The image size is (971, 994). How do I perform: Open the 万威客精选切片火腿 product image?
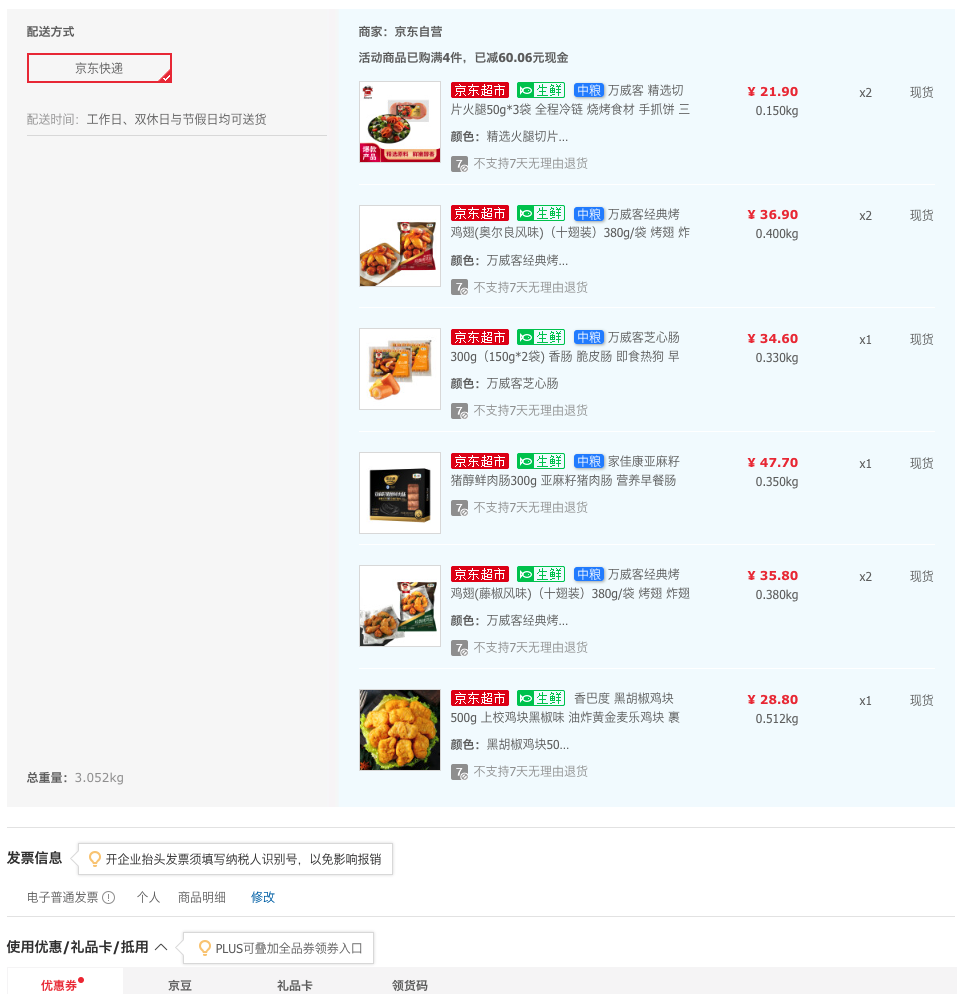[400, 122]
